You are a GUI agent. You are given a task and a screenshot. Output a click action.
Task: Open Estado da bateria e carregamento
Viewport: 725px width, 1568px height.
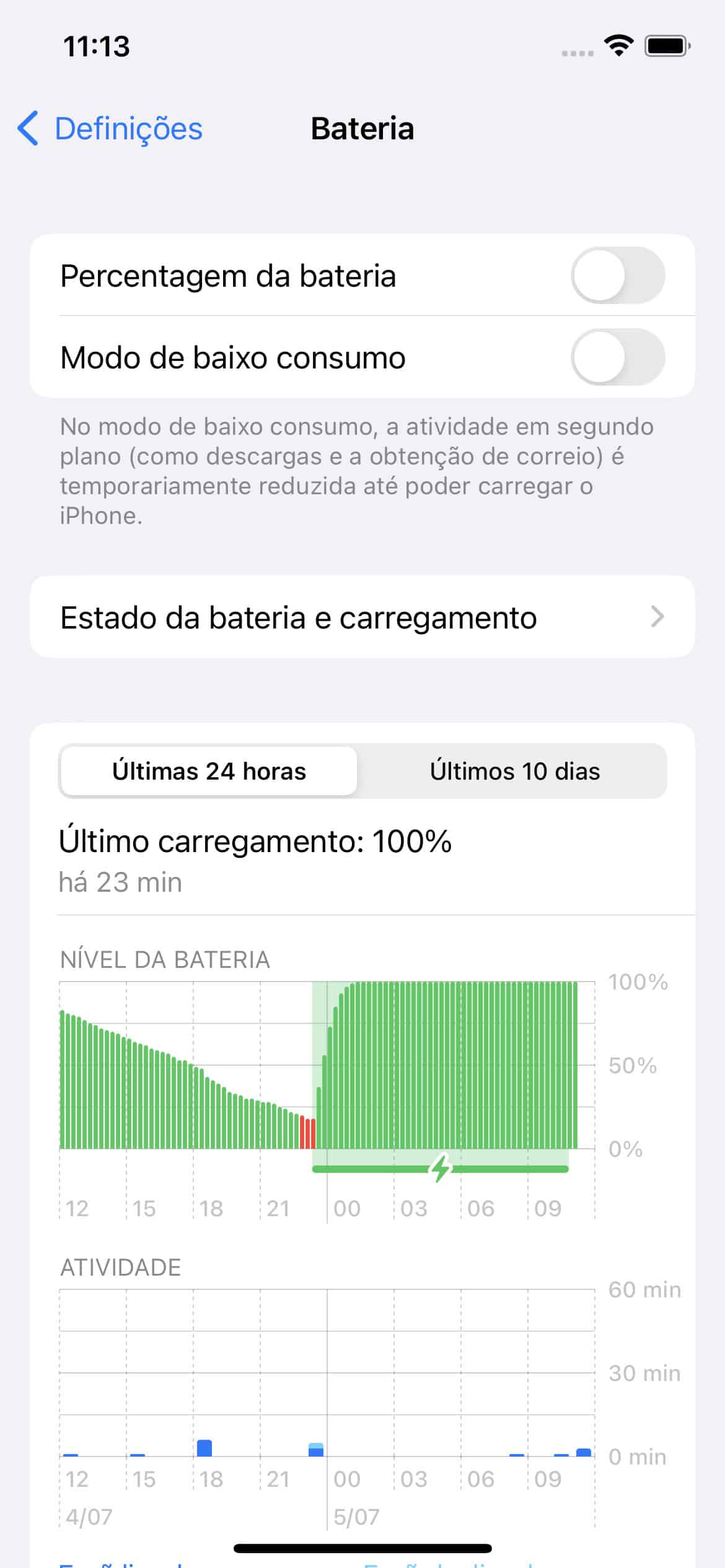362,617
